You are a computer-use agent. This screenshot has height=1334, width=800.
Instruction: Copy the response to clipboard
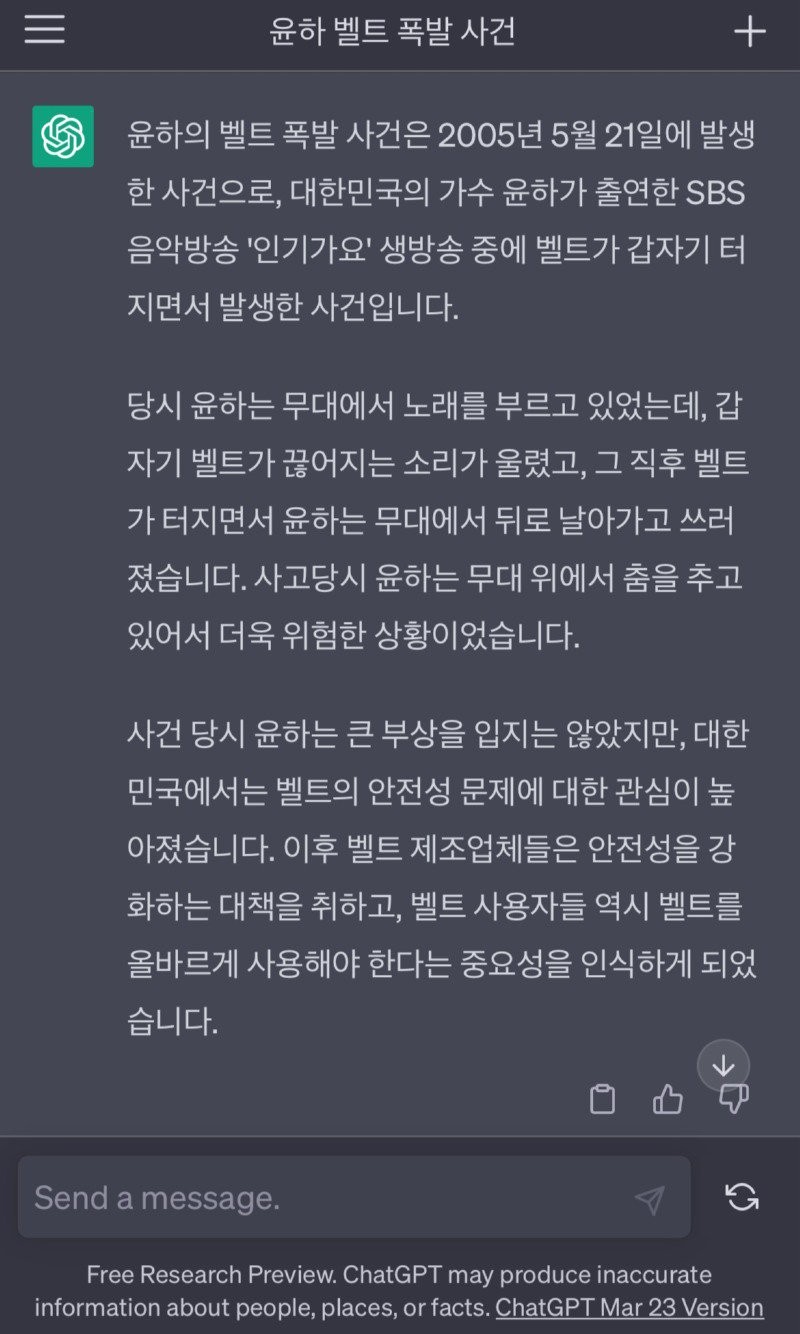[x=602, y=1099]
